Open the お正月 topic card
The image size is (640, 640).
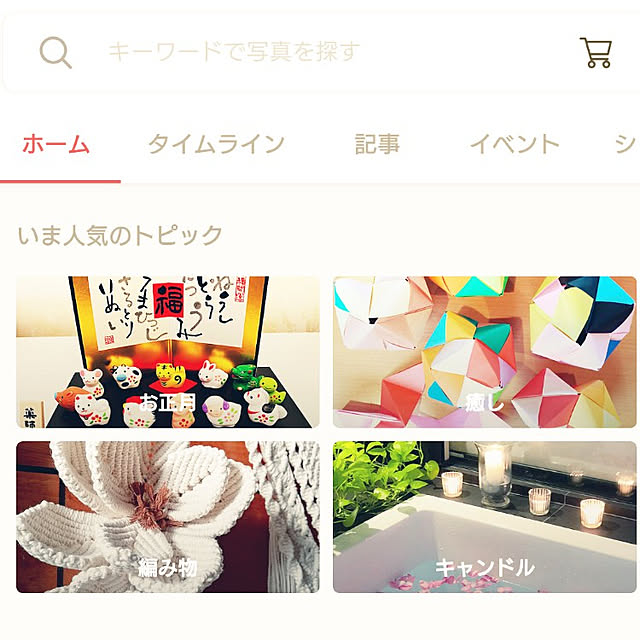pyautogui.click(x=168, y=352)
